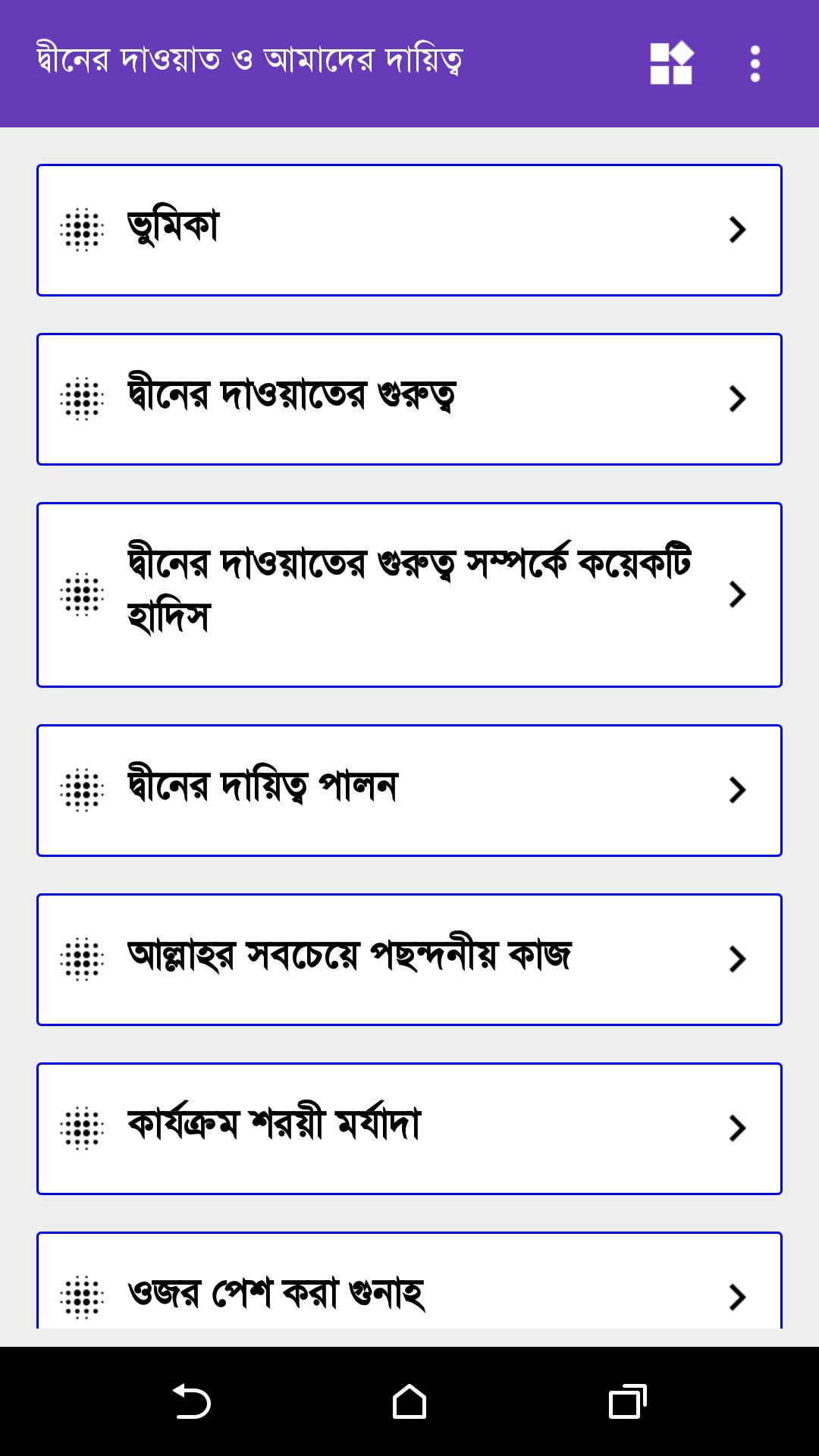Go to the device home screen
This screenshot has height=1456, width=819.
[x=409, y=1401]
